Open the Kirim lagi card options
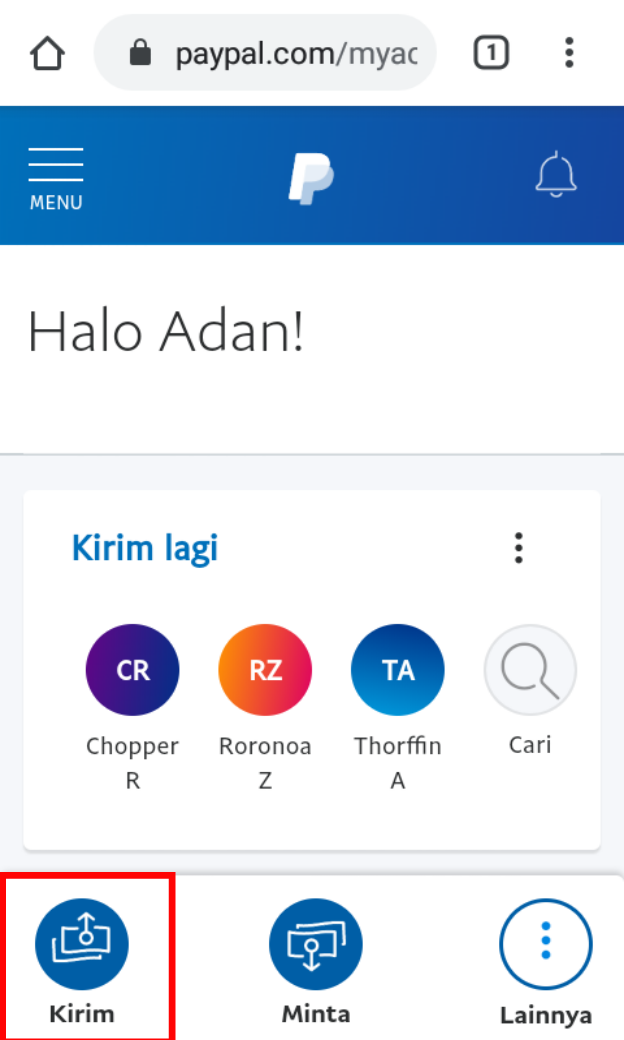The height and width of the screenshot is (1040, 624). click(x=518, y=548)
